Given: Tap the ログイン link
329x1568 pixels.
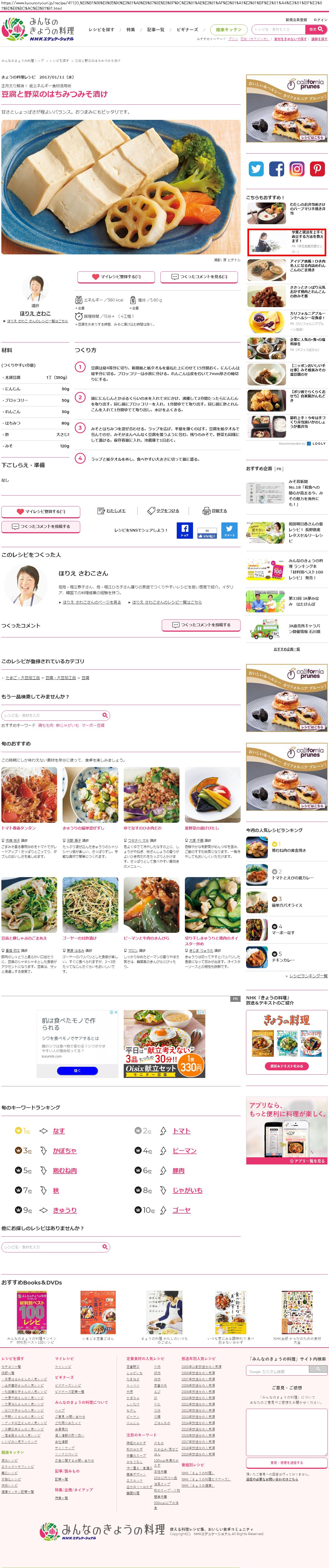Looking at the screenshot, I should pyautogui.click(x=320, y=20).
